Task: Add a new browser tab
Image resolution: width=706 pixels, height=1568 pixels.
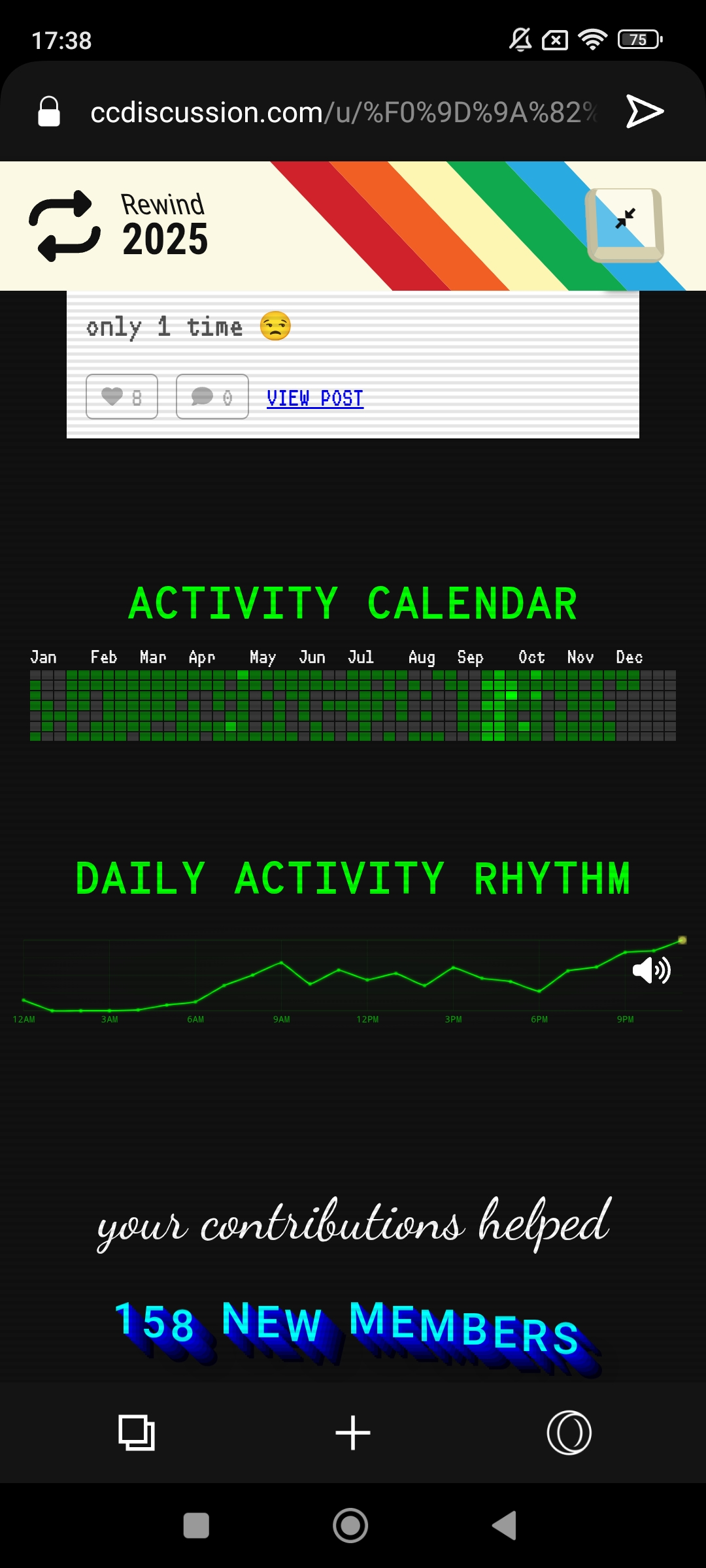Action: (353, 1433)
